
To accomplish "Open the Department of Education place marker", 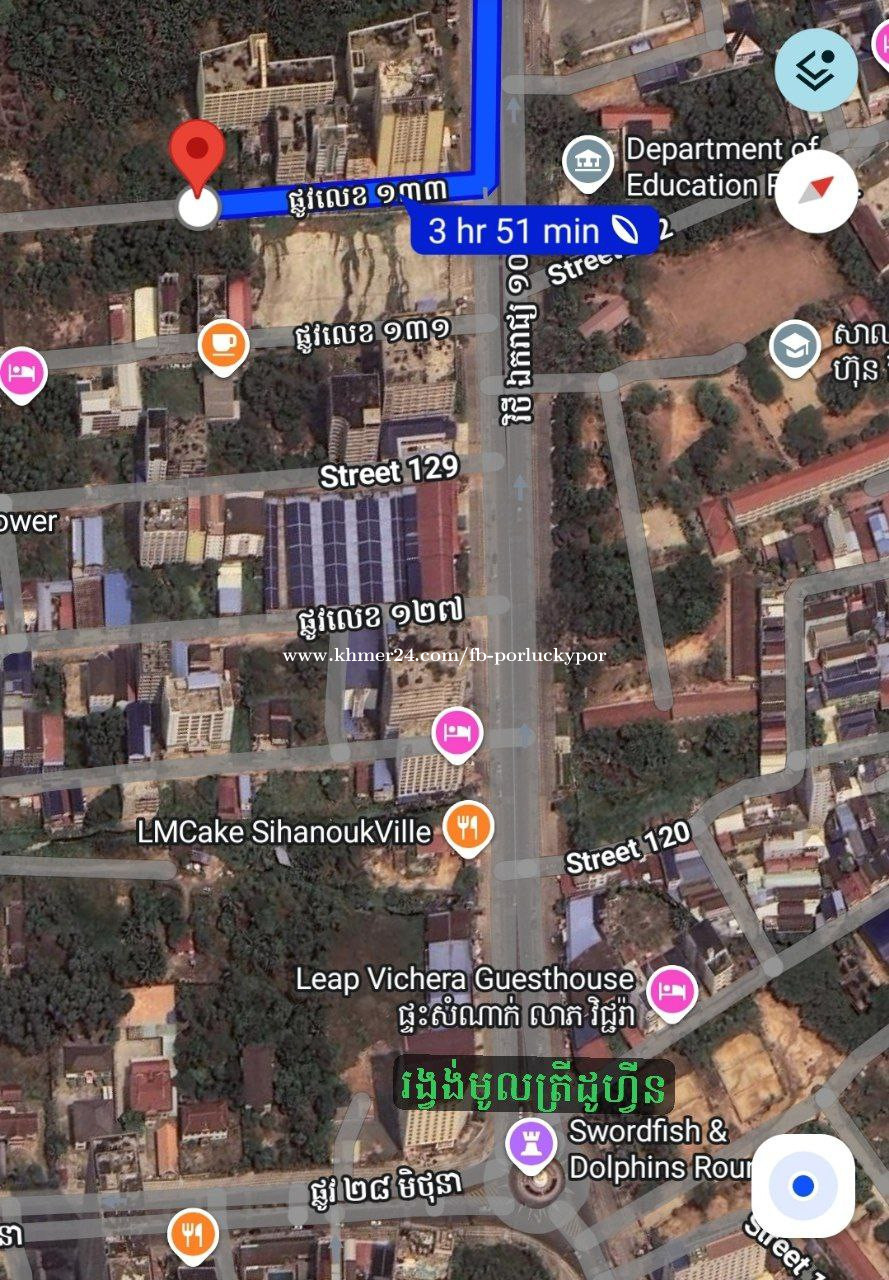I will 588,164.
